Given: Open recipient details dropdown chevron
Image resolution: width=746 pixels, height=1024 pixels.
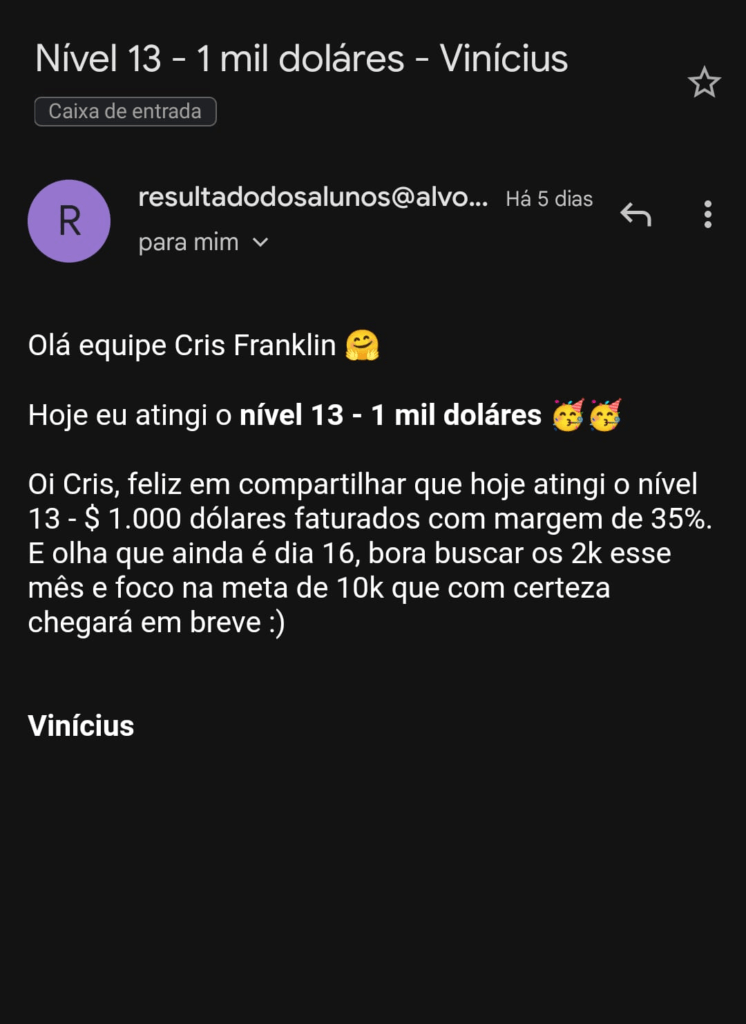Looking at the screenshot, I should click(x=260, y=243).
